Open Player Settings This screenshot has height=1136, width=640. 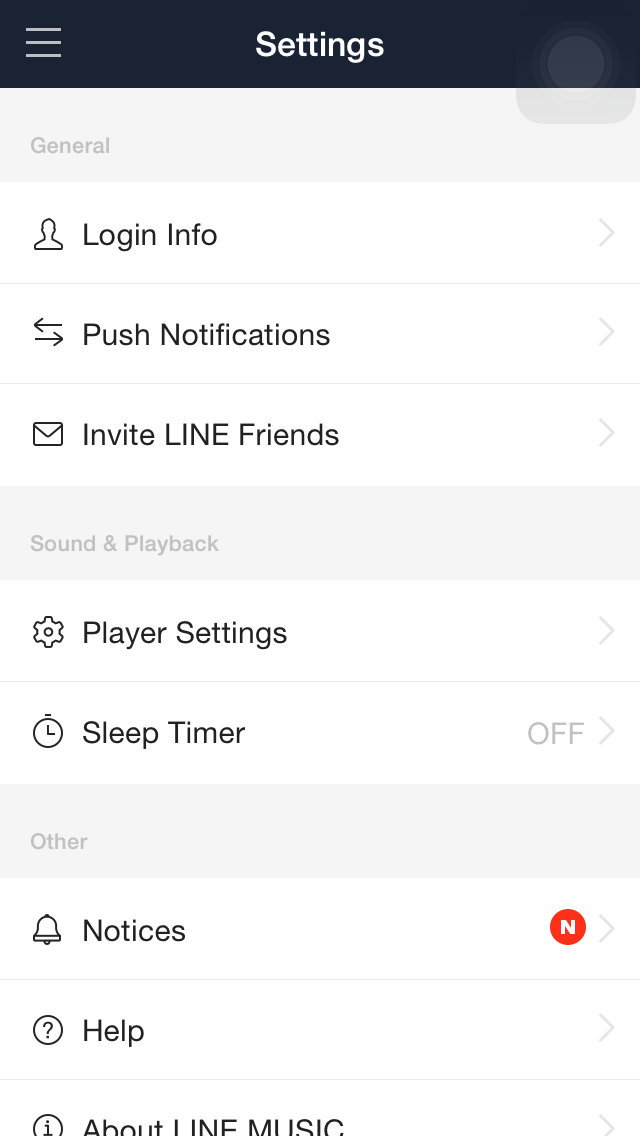click(320, 631)
